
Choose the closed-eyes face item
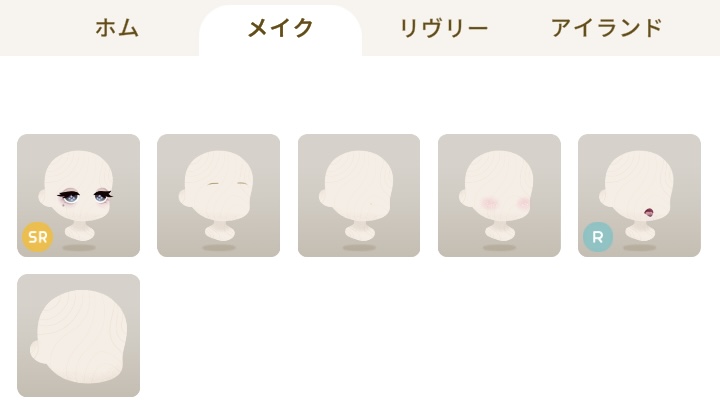point(218,195)
